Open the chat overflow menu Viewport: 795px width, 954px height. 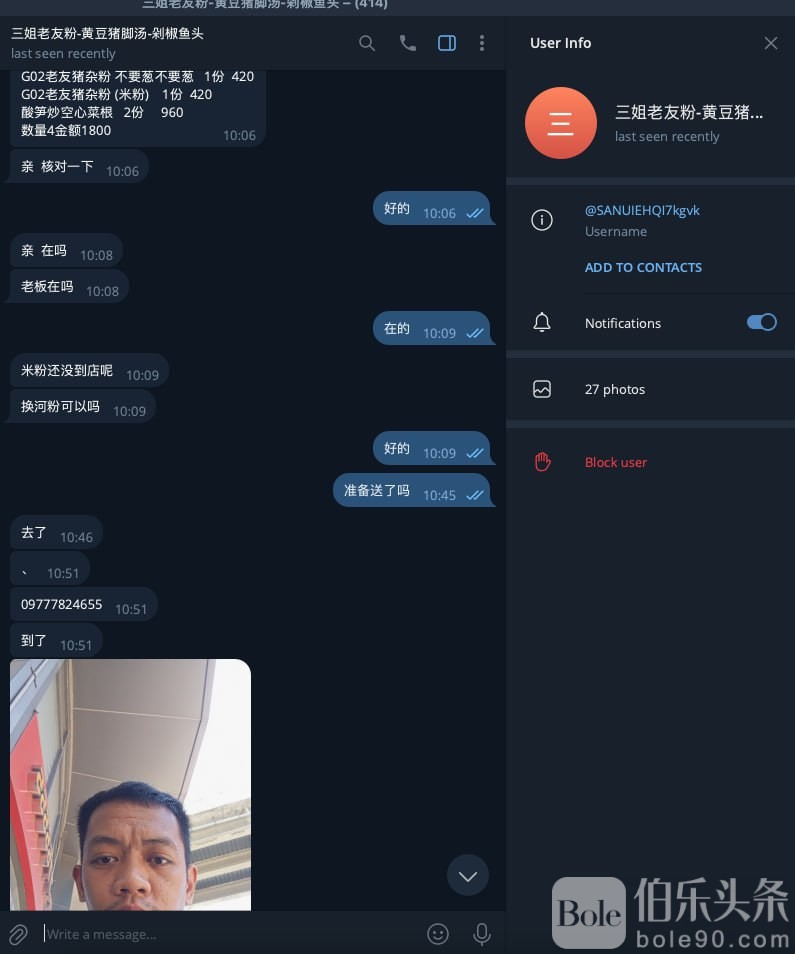[x=482, y=43]
